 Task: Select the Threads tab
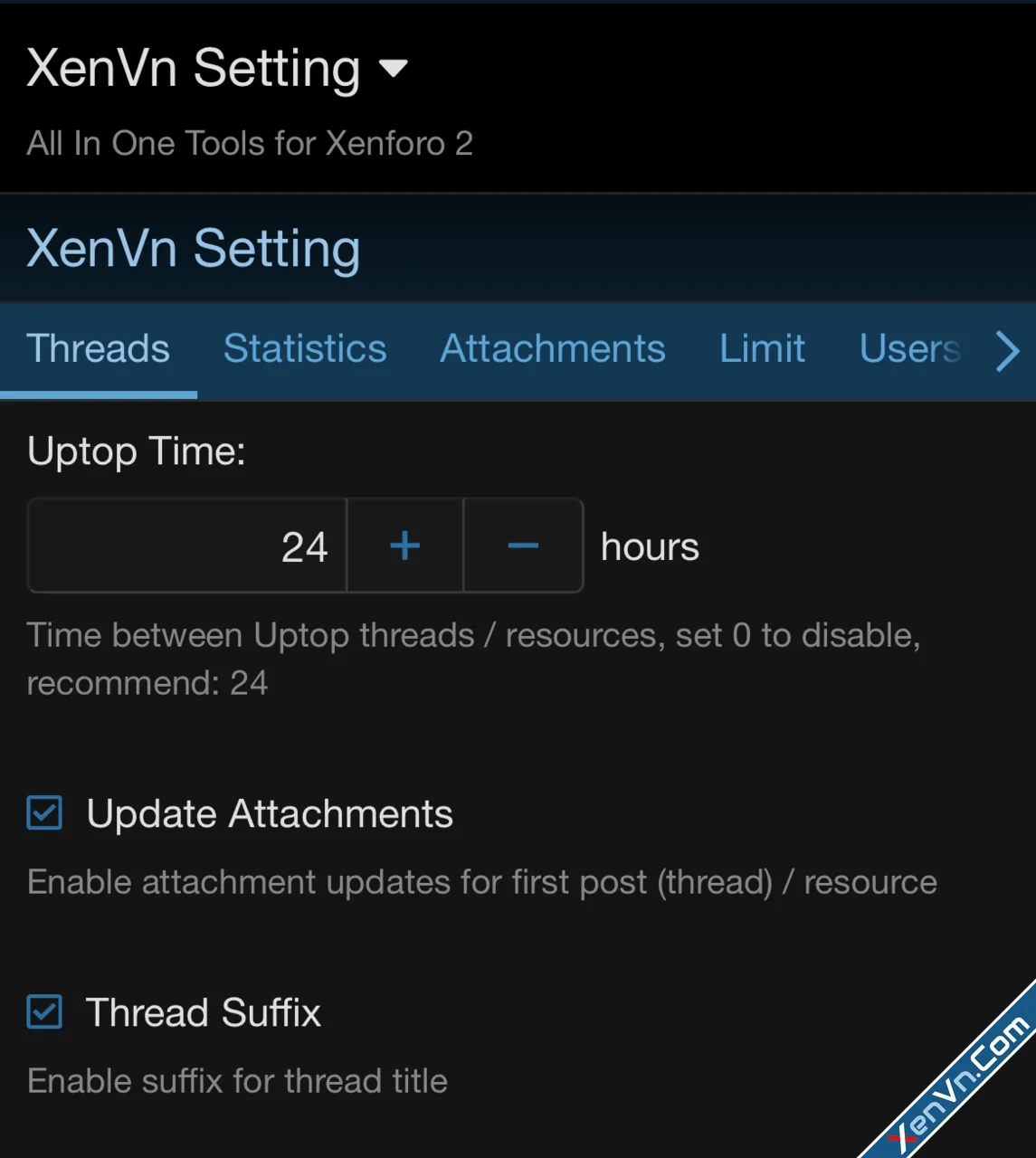pos(99,349)
